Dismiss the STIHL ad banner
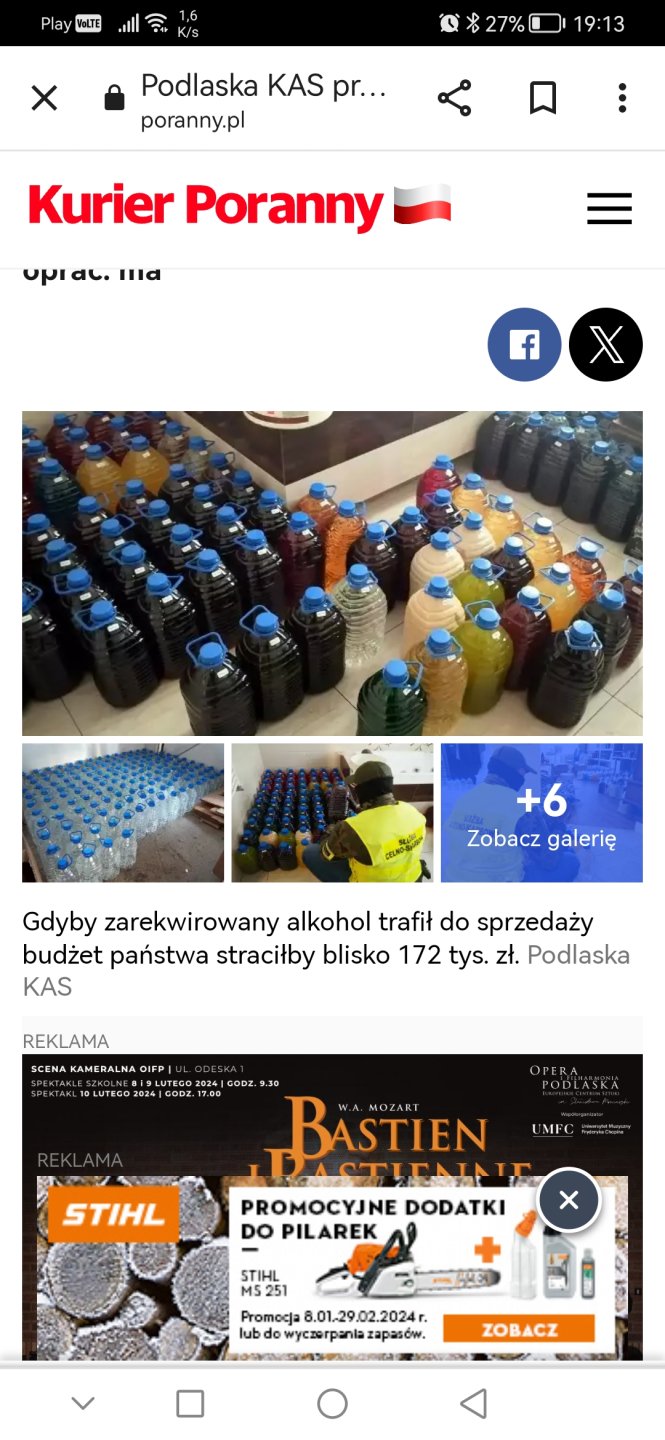 pyautogui.click(x=569, y=1200)
